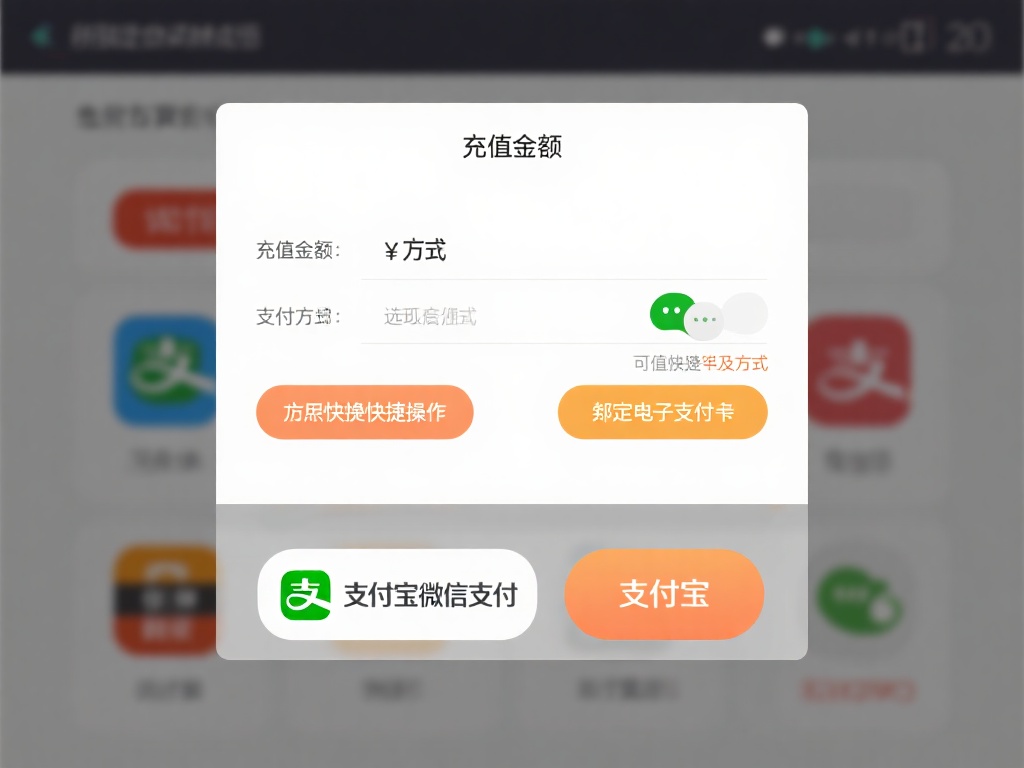The height and width of the screenshot is (768, 1024).
Task: Tap the orange 快捷操作 button
Action: pos(364,412)
